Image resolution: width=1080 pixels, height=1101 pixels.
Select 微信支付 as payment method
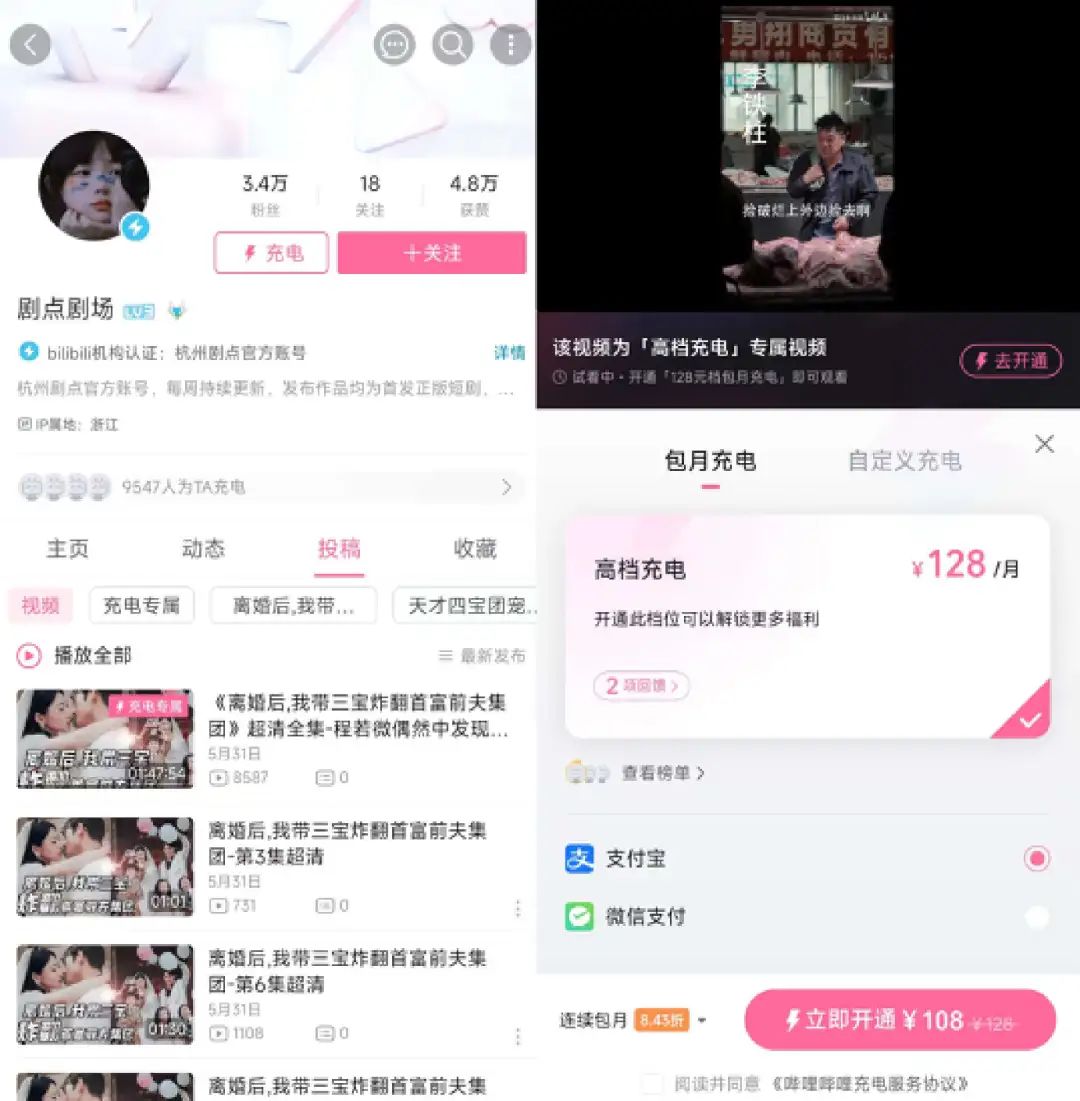[x=1037, y=916]
